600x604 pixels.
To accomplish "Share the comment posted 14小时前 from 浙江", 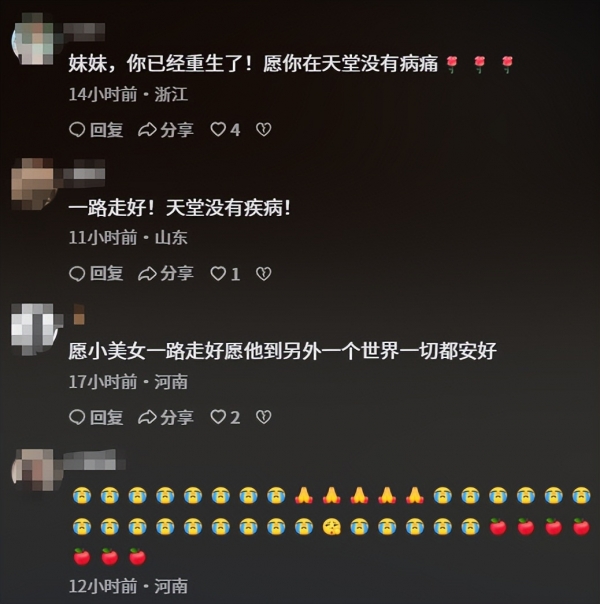I will pyautogui.click(x=166, y=130).
